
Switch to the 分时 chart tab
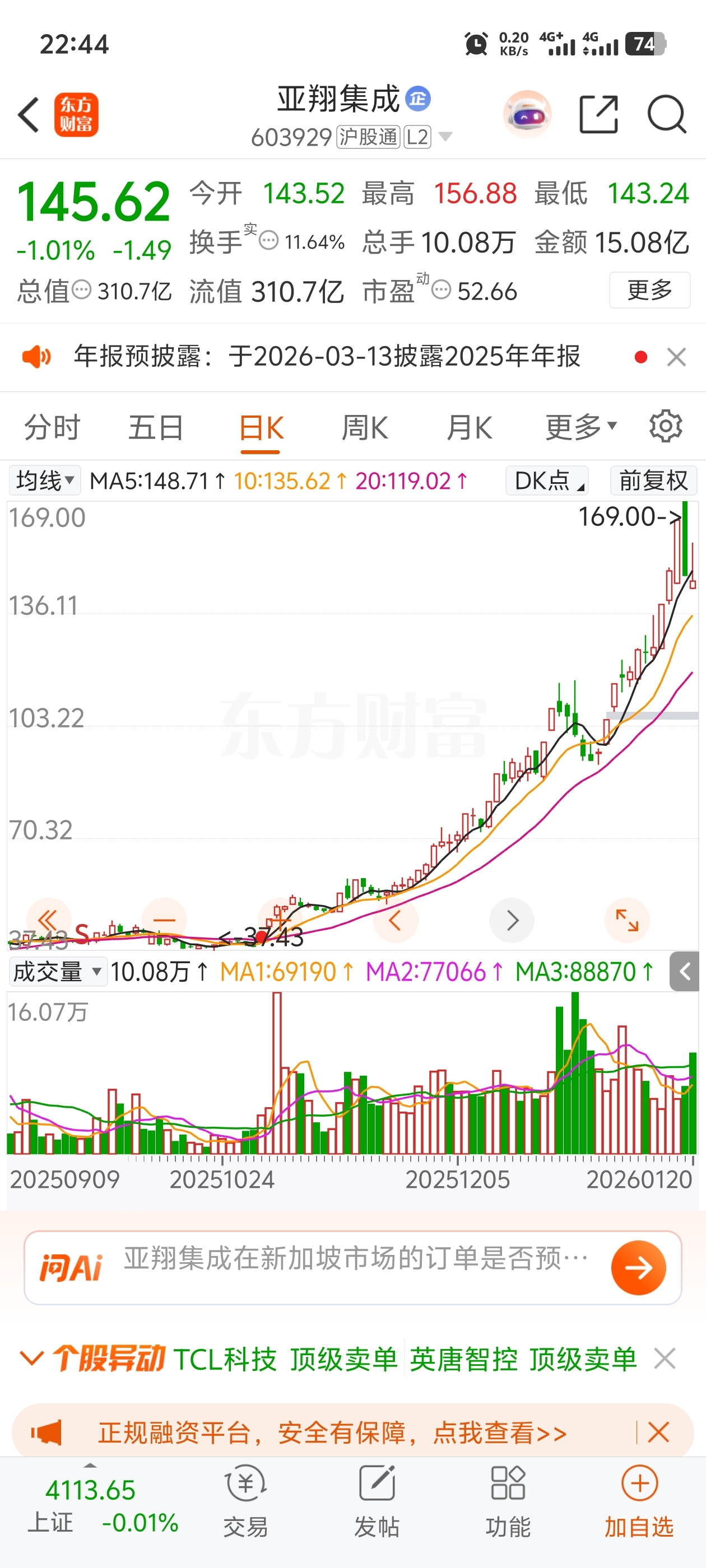(x=52, y=427)
